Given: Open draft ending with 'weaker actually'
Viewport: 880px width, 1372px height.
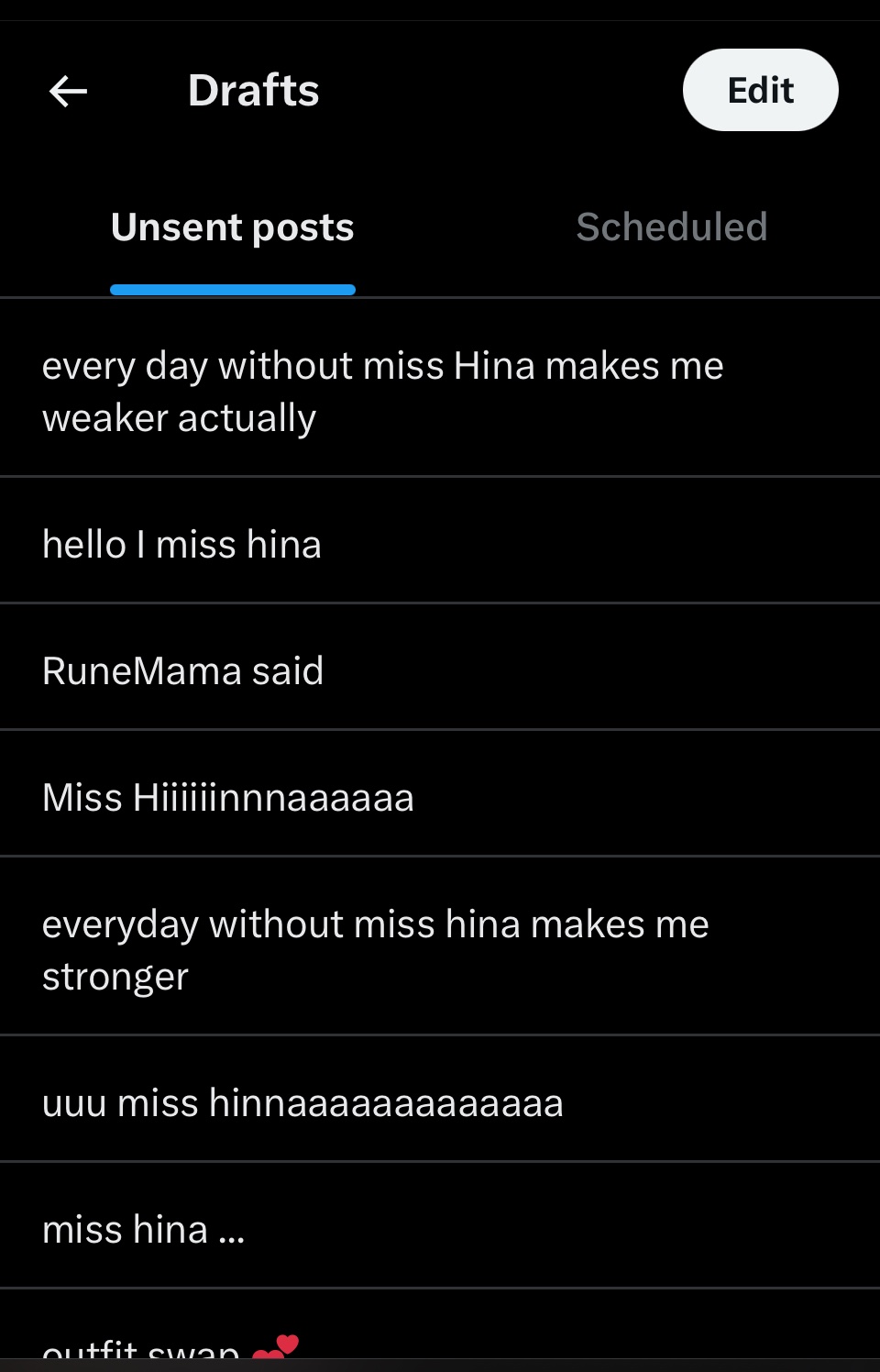Looking at the screenshot, I should (382, 392).
